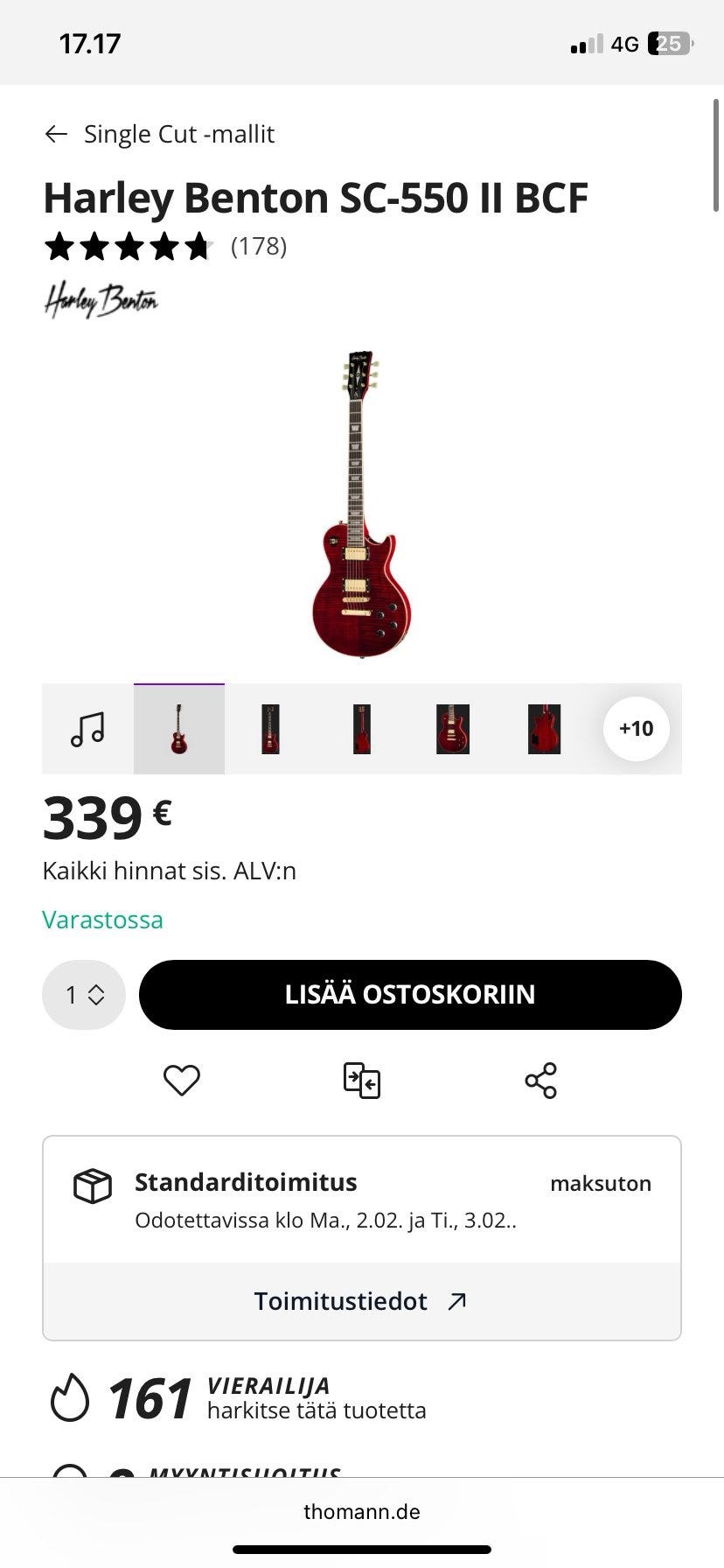Share this product using the share icon
The image size is (724, 1568).
[x=541, y=1081]
